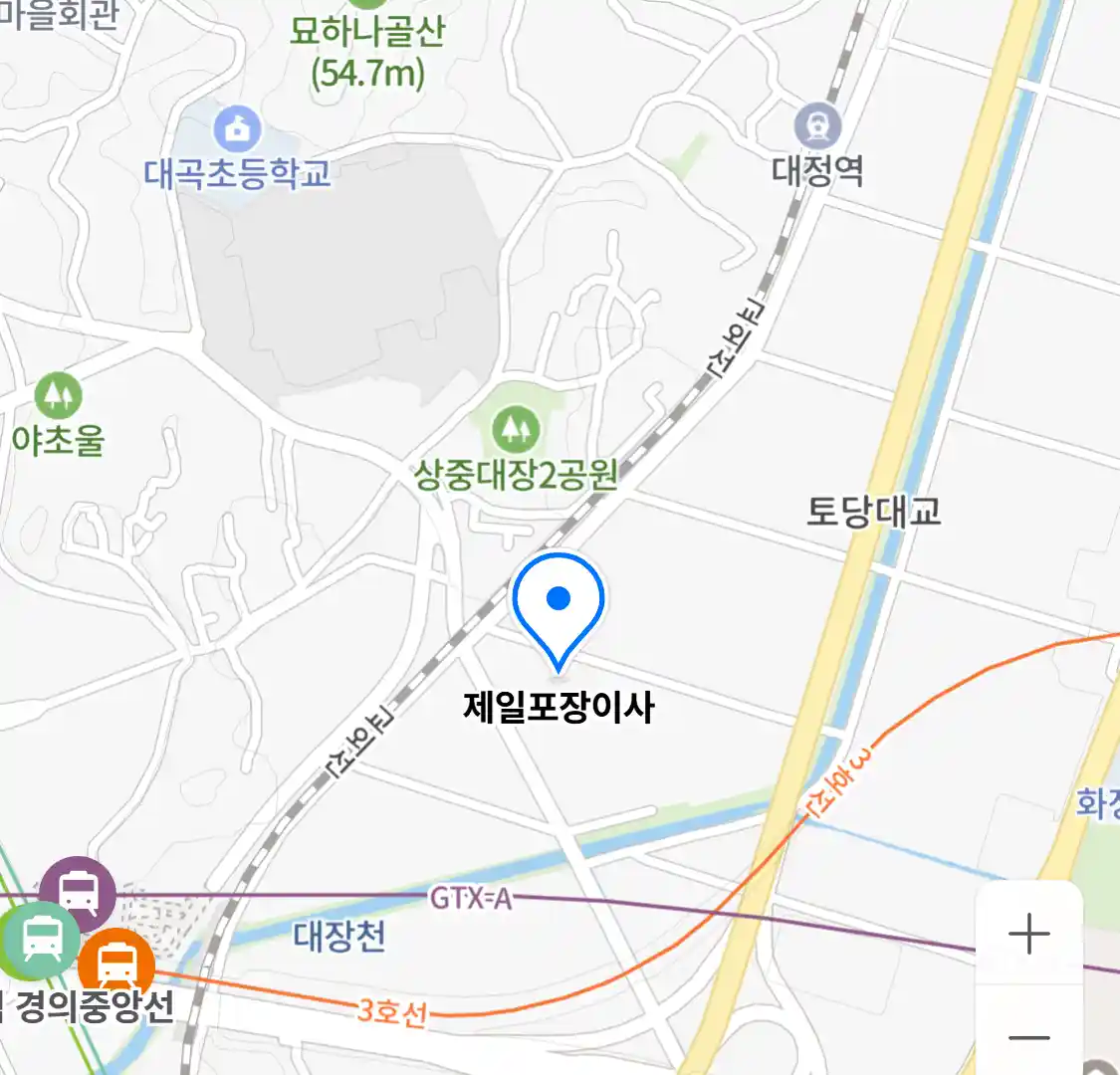The image size is (1120, 1075).
Task: Zoom out with the minus button
Action: coord(1028,1037)
